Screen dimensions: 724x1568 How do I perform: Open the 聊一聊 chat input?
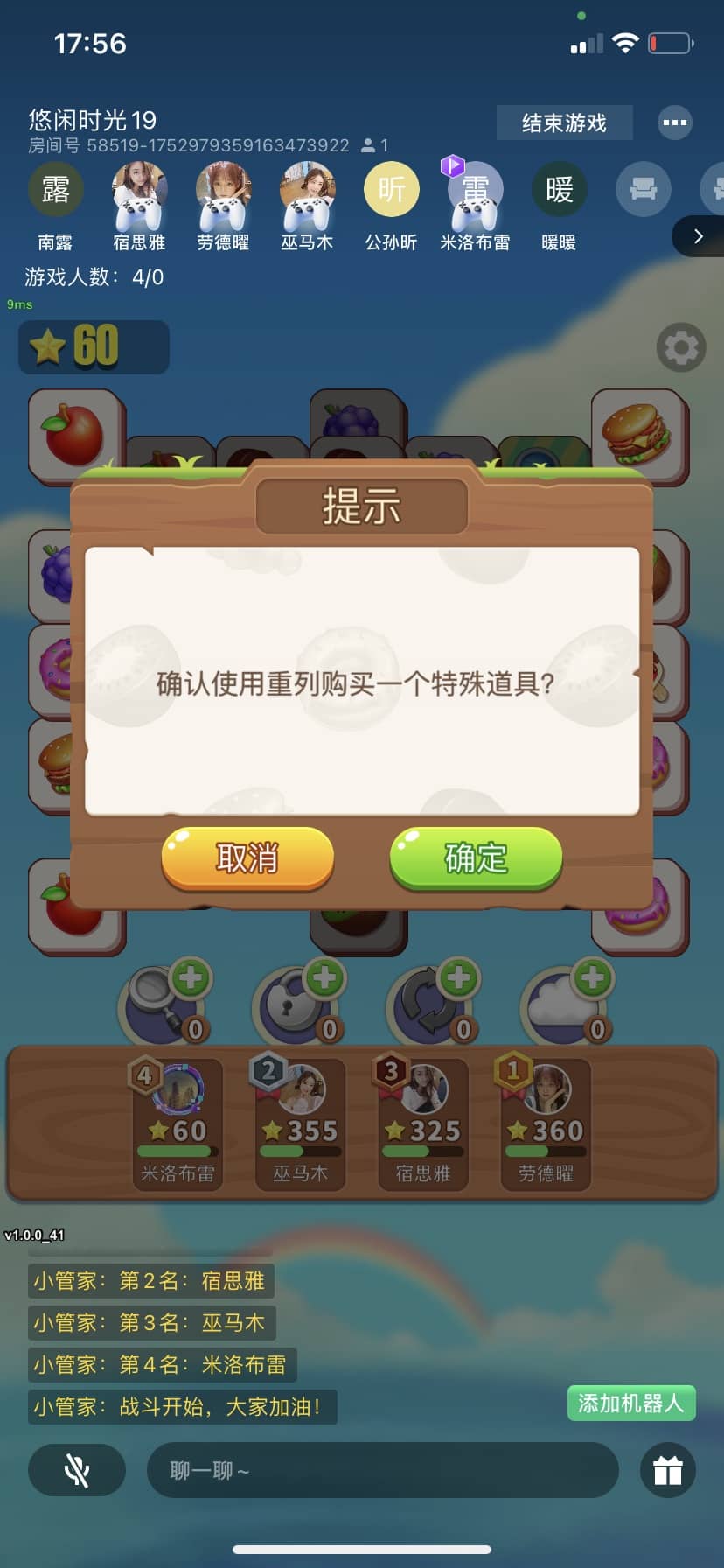(x=382, y=1470)
